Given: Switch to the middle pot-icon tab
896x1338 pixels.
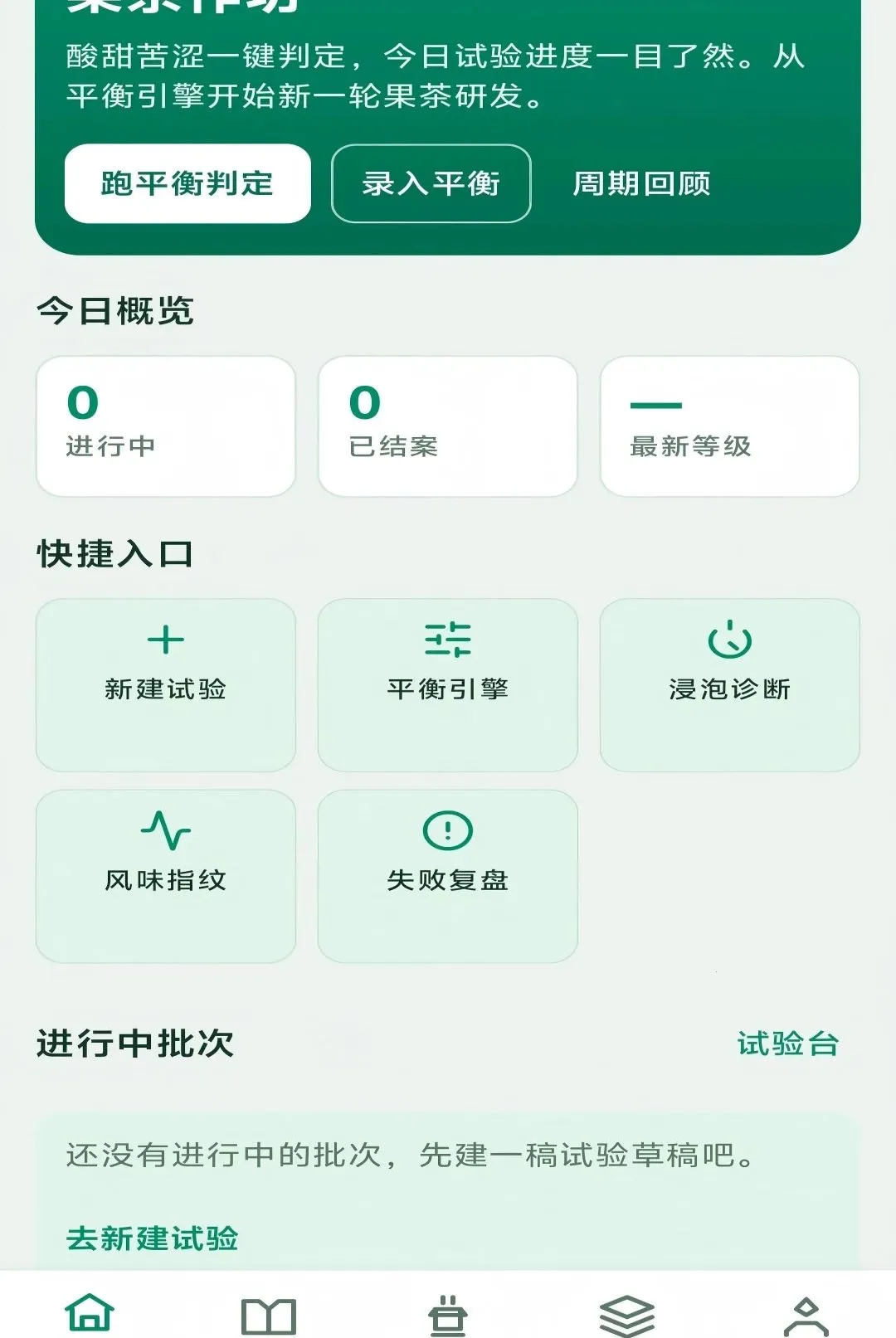Looking at the screenshot, I should pos(448,1315).
